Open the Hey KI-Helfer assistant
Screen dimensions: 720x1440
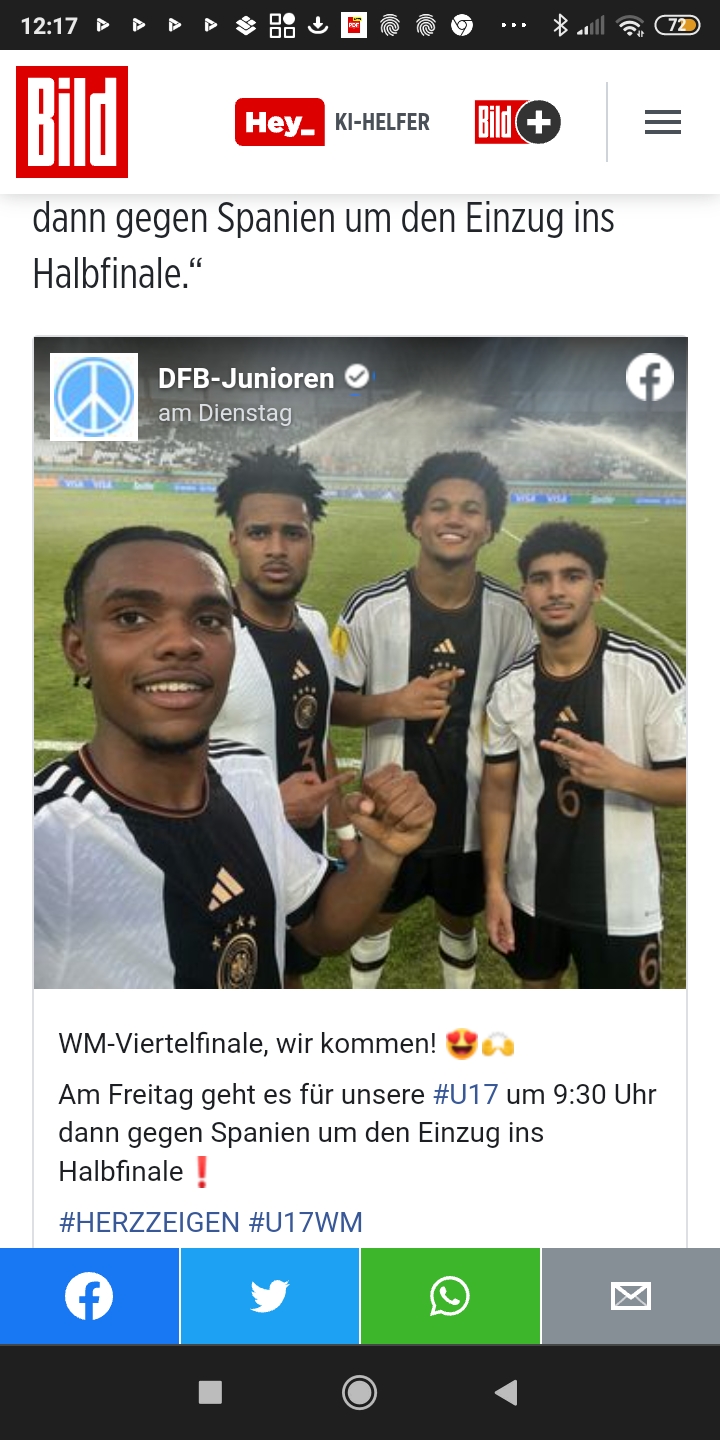tap(332, 122)
